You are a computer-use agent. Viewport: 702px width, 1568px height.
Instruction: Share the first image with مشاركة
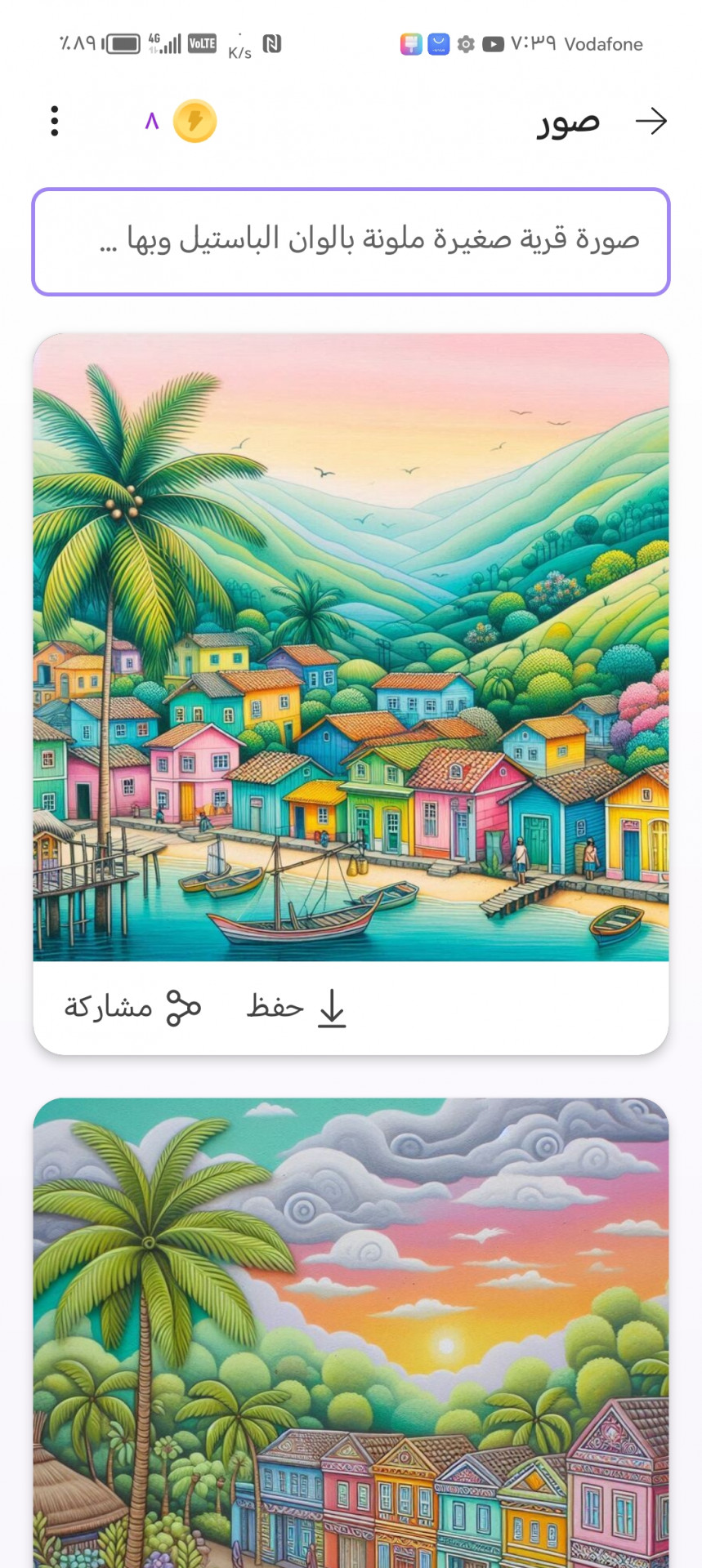click(133, 1007)
